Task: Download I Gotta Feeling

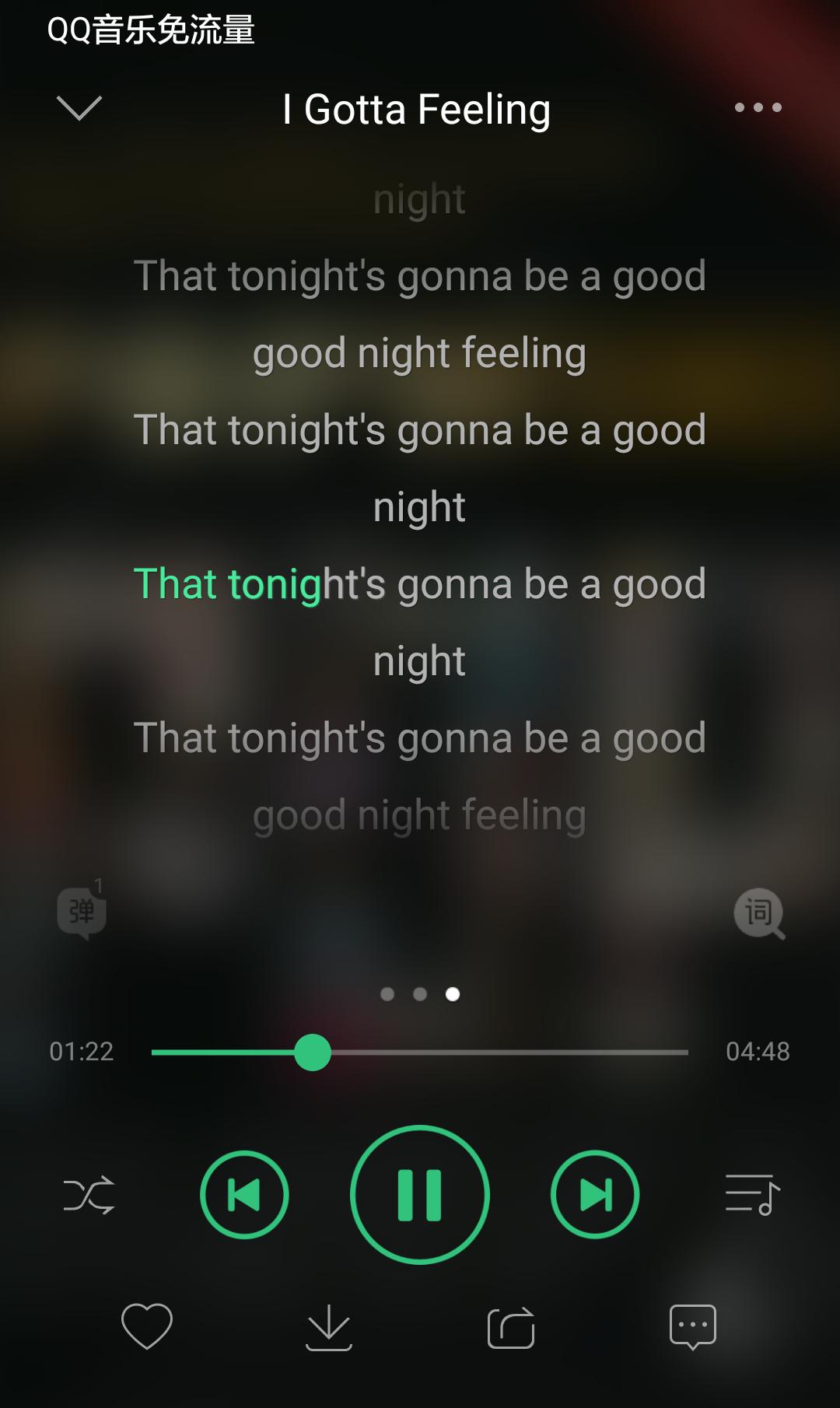Action: 329,1327
